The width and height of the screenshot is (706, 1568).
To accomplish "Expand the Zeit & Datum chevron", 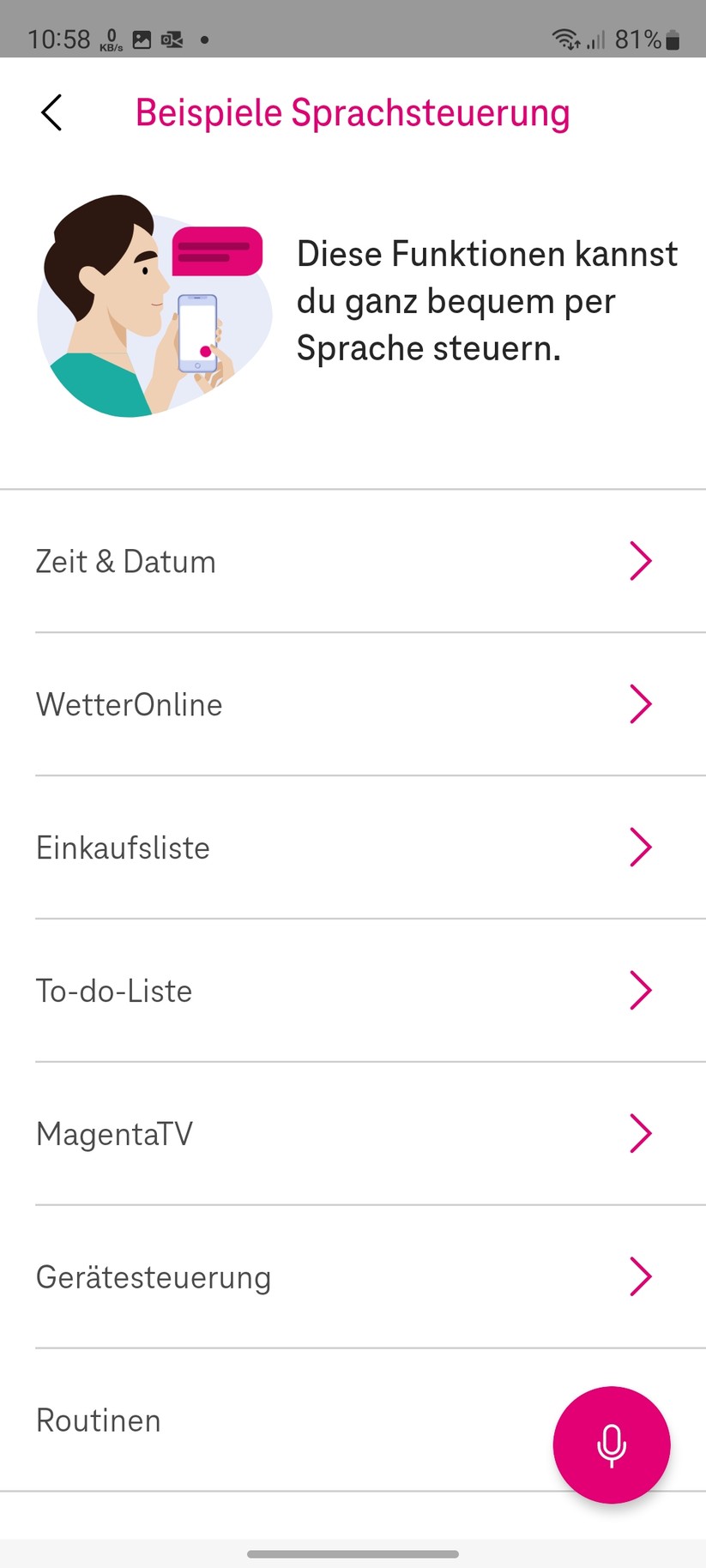I will tap(640, 561).
